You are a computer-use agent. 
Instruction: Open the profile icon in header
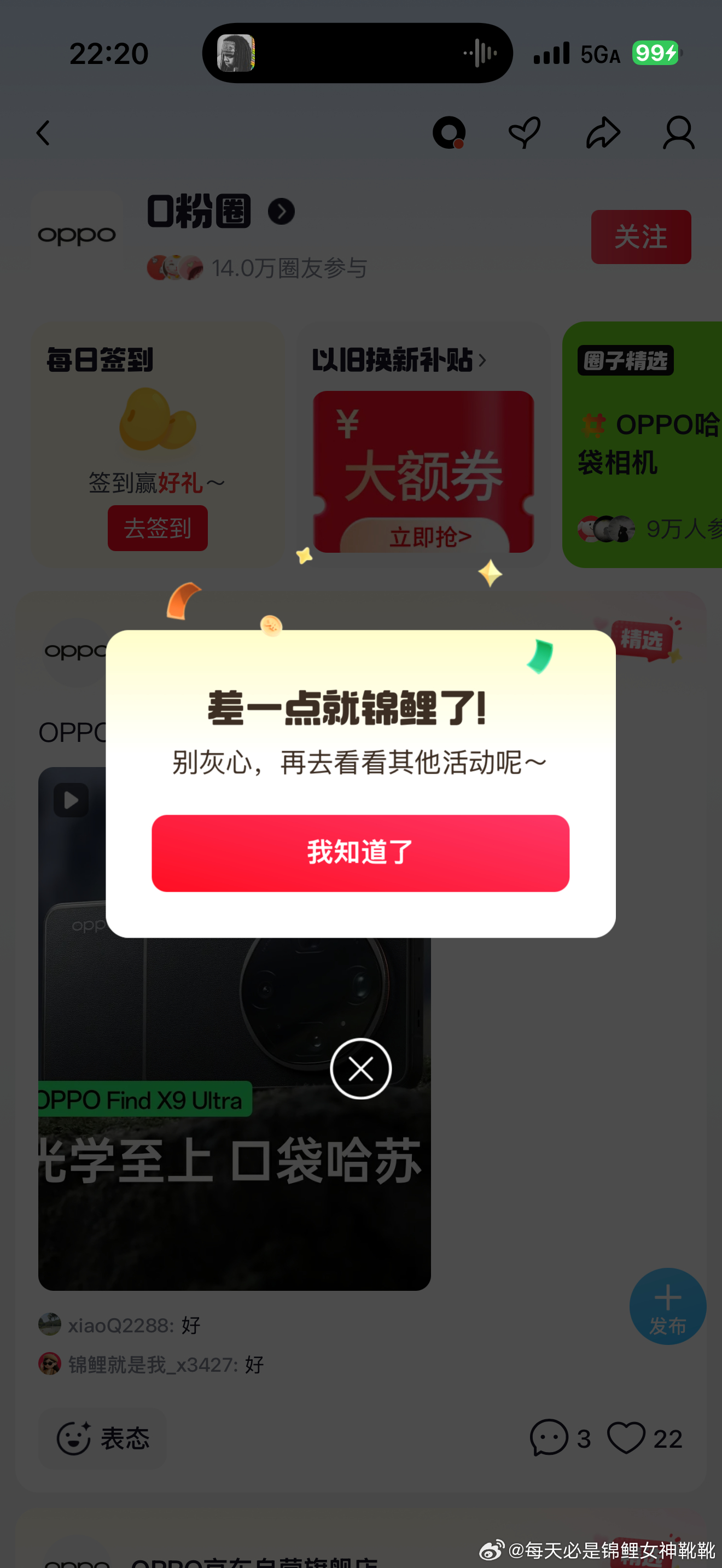click(x=678, y=133)
